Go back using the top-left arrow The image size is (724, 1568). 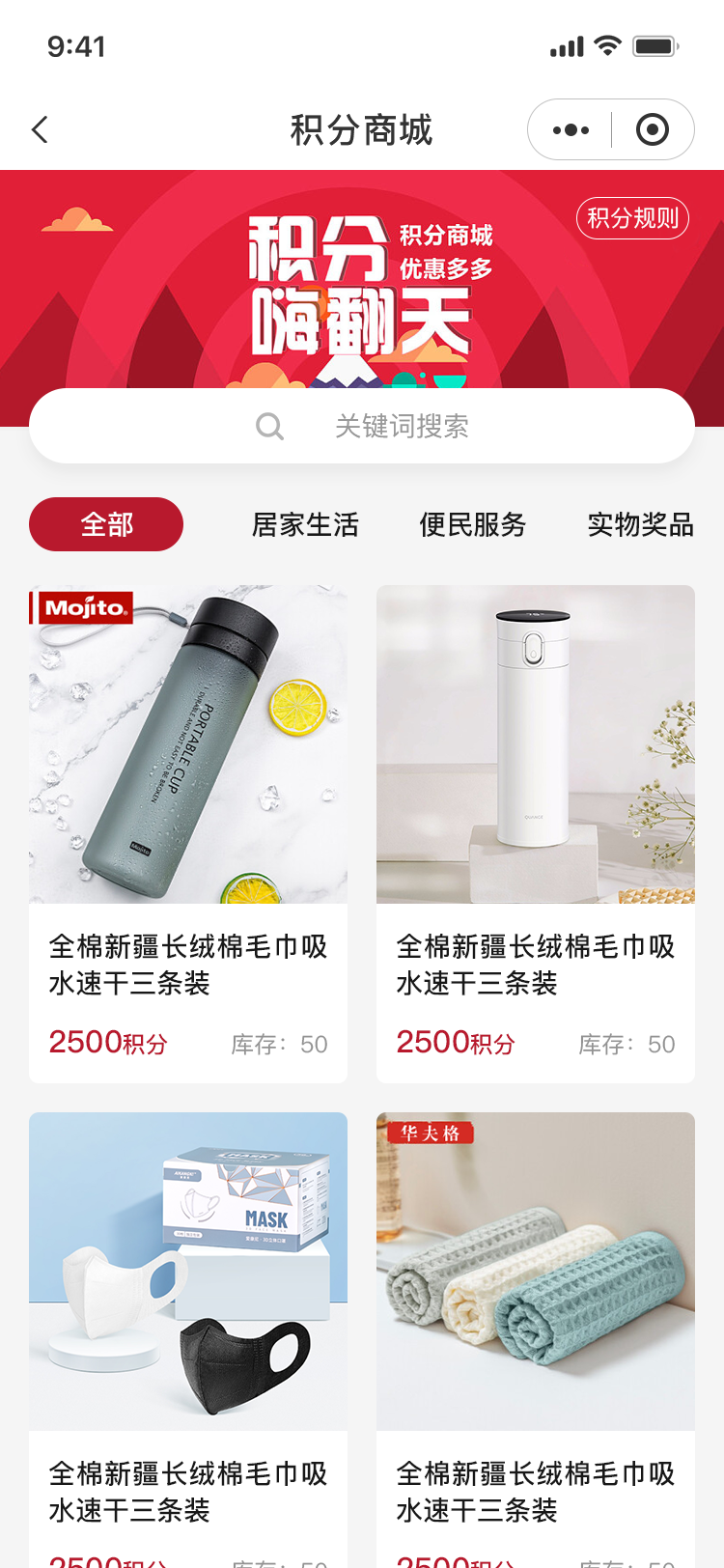pyautogui.click(x=40, y=130)
